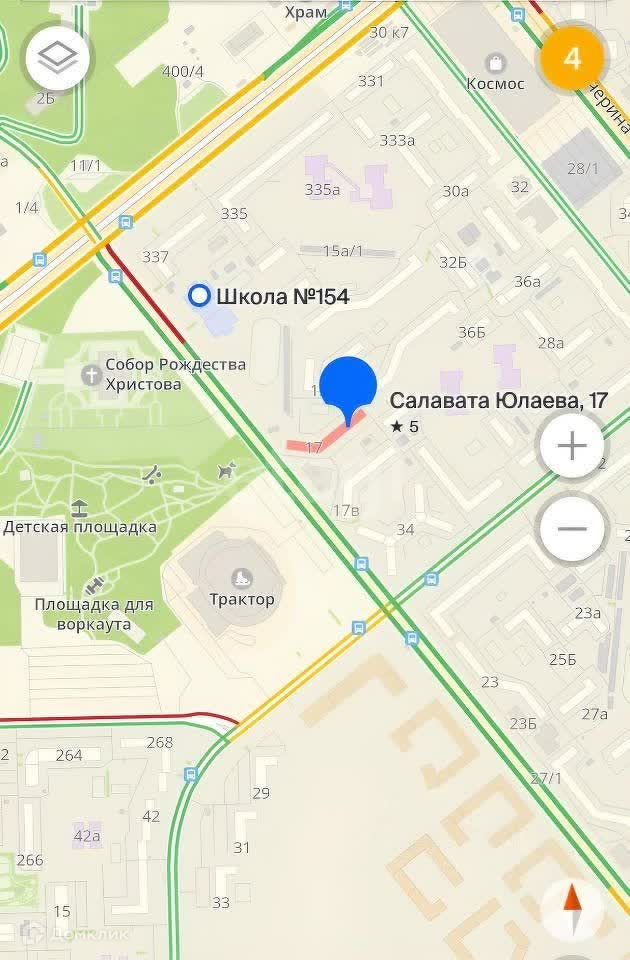Open the Школа №154 place marker

[x=200, y=295]
